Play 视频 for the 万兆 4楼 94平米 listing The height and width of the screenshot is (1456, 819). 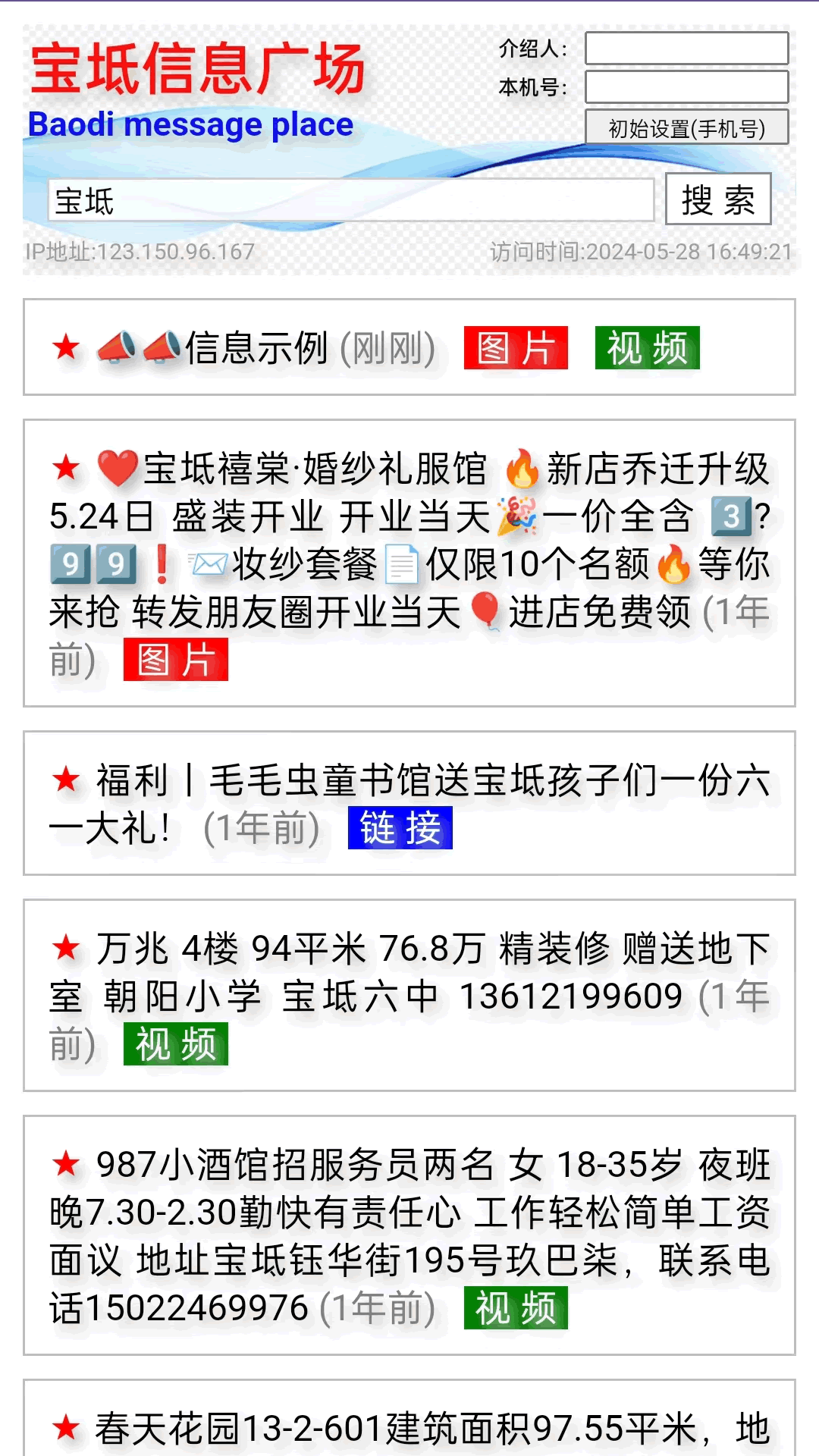(176, 1044)
